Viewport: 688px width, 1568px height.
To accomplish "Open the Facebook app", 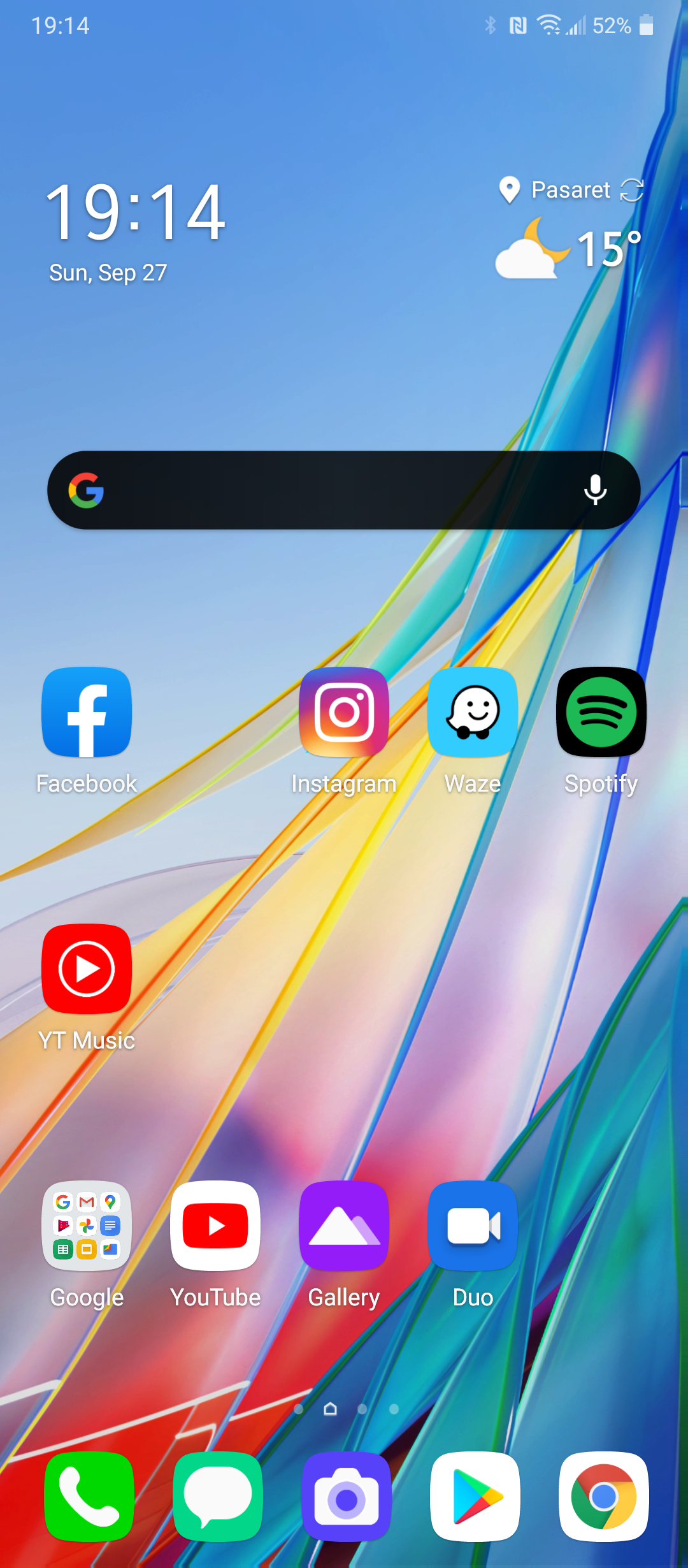I will coord(87,712).
